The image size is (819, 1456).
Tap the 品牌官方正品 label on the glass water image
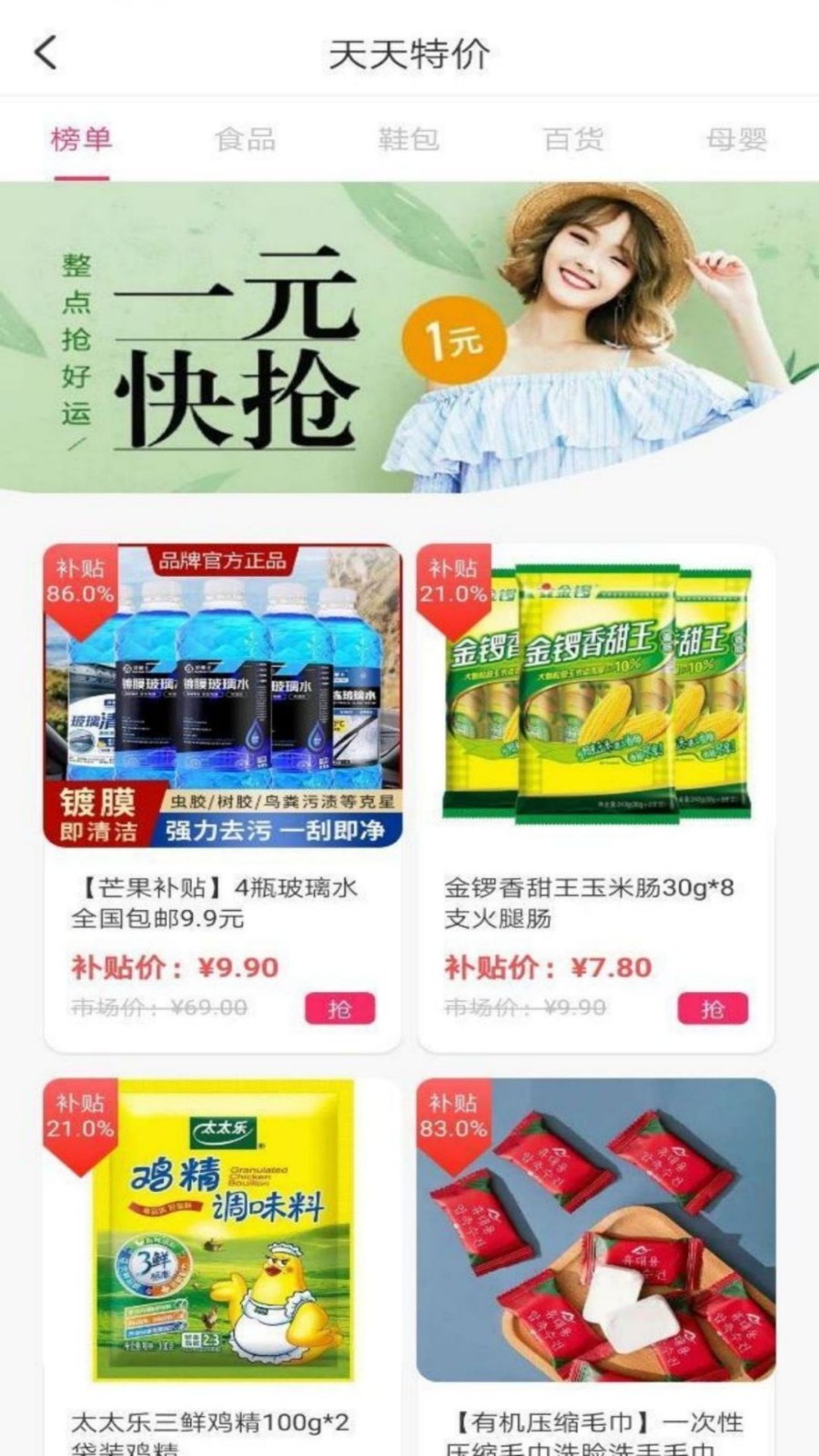pyautogui.click(x=222, y=563)
